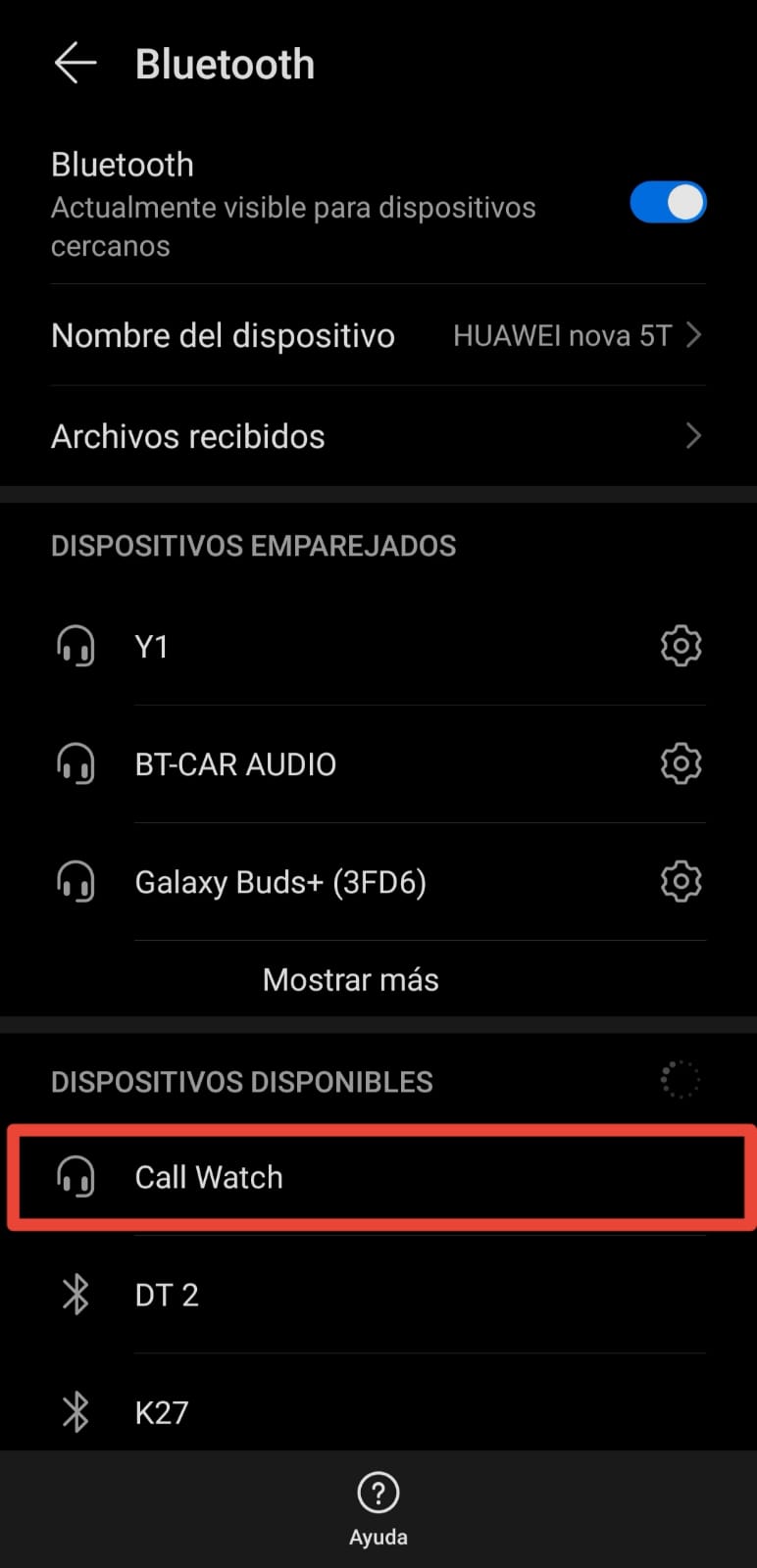Turn off the Bluetooth switch
757x1568 pixels.
[x=668, y=203]
